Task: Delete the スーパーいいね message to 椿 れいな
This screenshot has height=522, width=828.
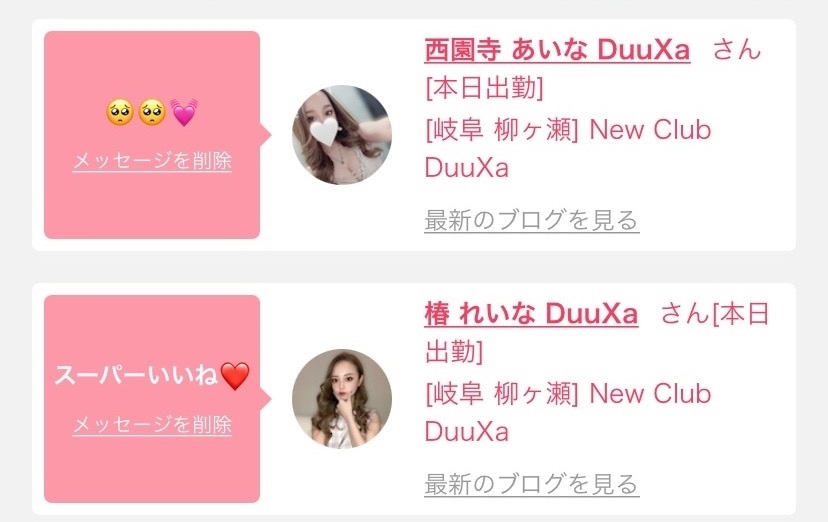Action: pos(152,424)
